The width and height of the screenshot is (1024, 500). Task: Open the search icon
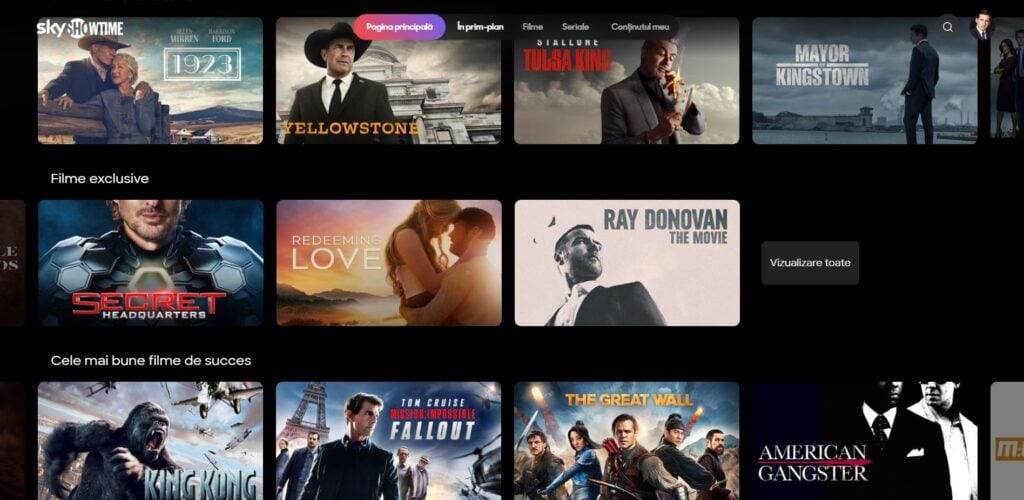tap(947, 27)
